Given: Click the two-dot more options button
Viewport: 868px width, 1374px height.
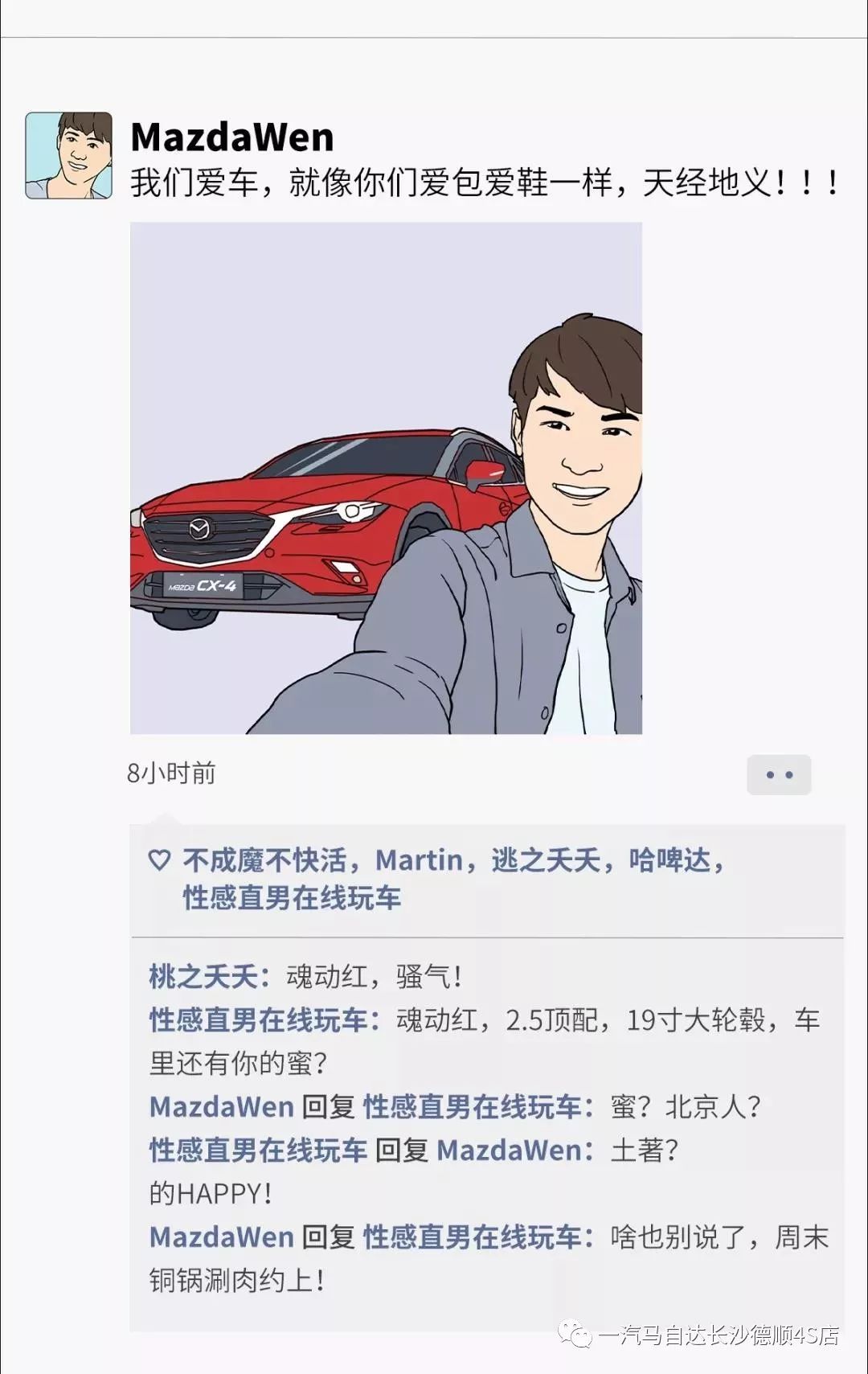Looking at the screenshot, I should pos(778,773).
